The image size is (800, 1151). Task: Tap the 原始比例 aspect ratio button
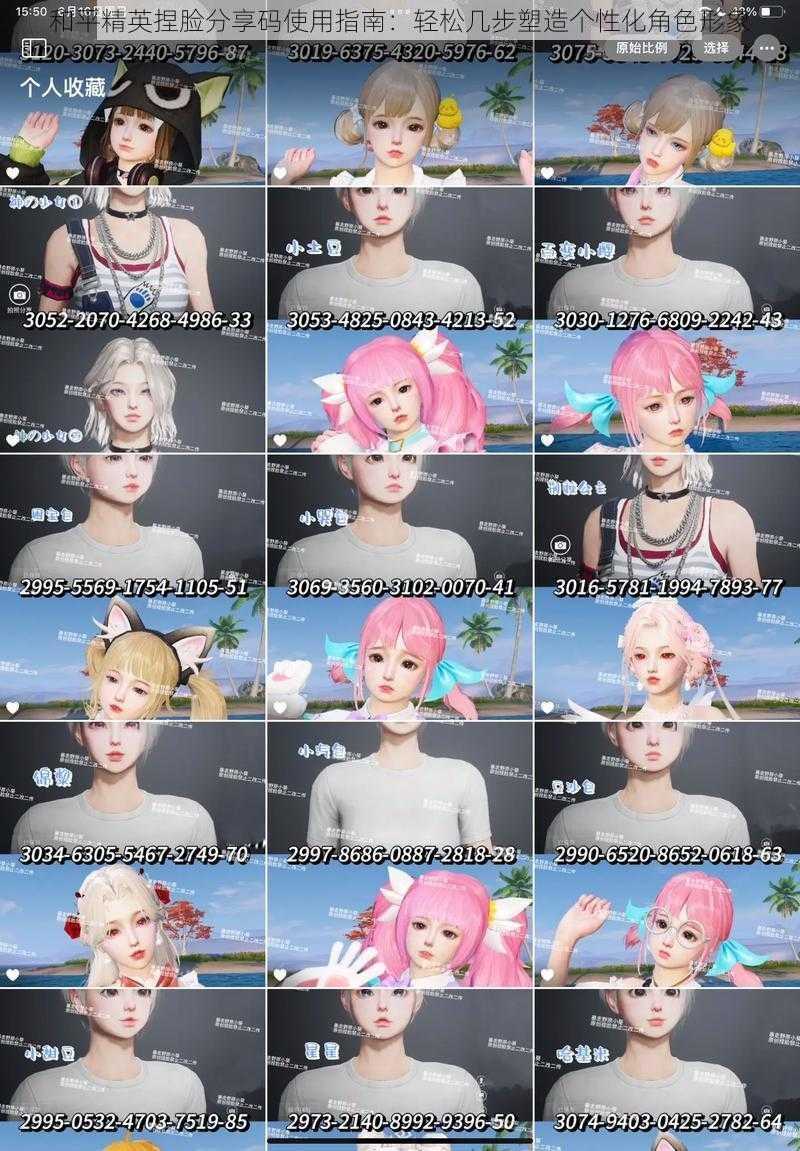point(641,47)
